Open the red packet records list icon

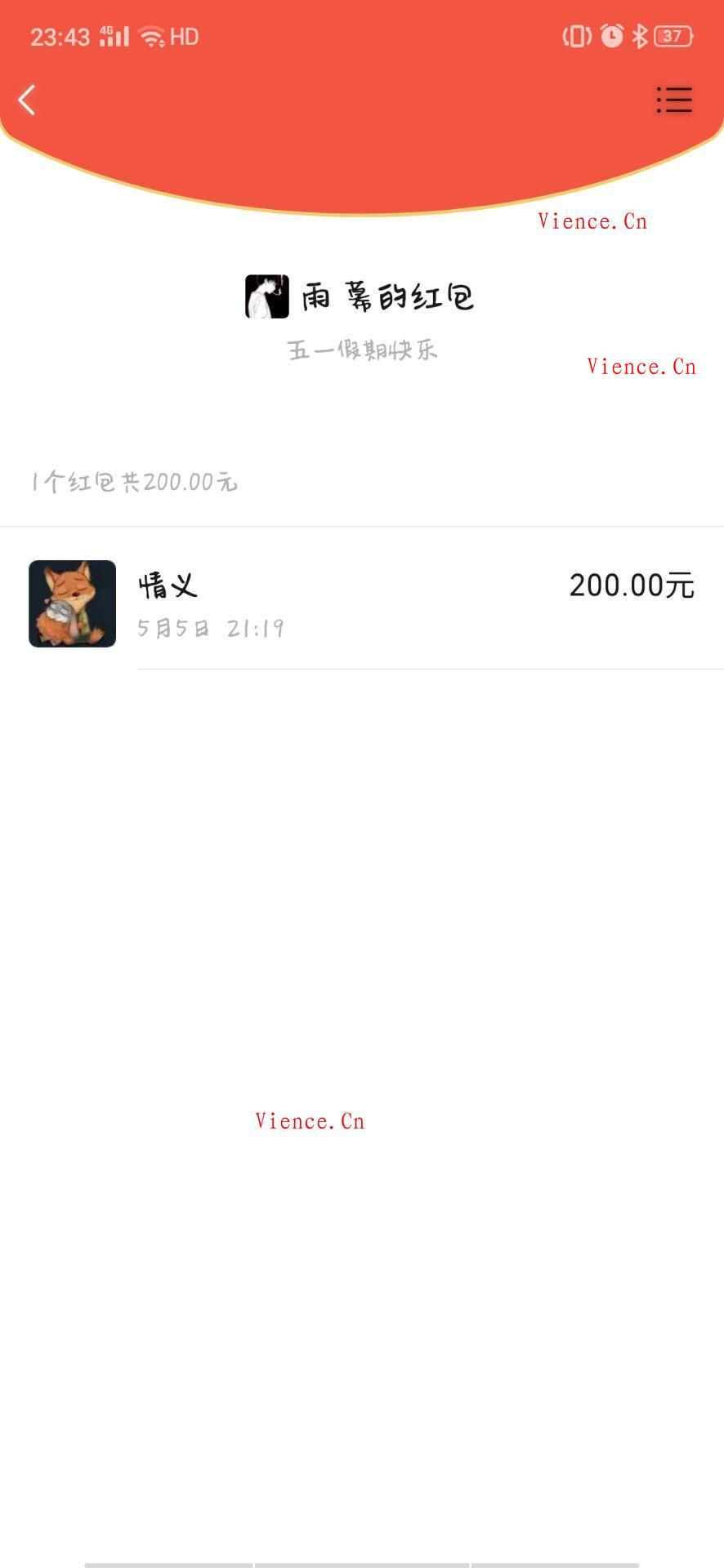coord(673,100)
